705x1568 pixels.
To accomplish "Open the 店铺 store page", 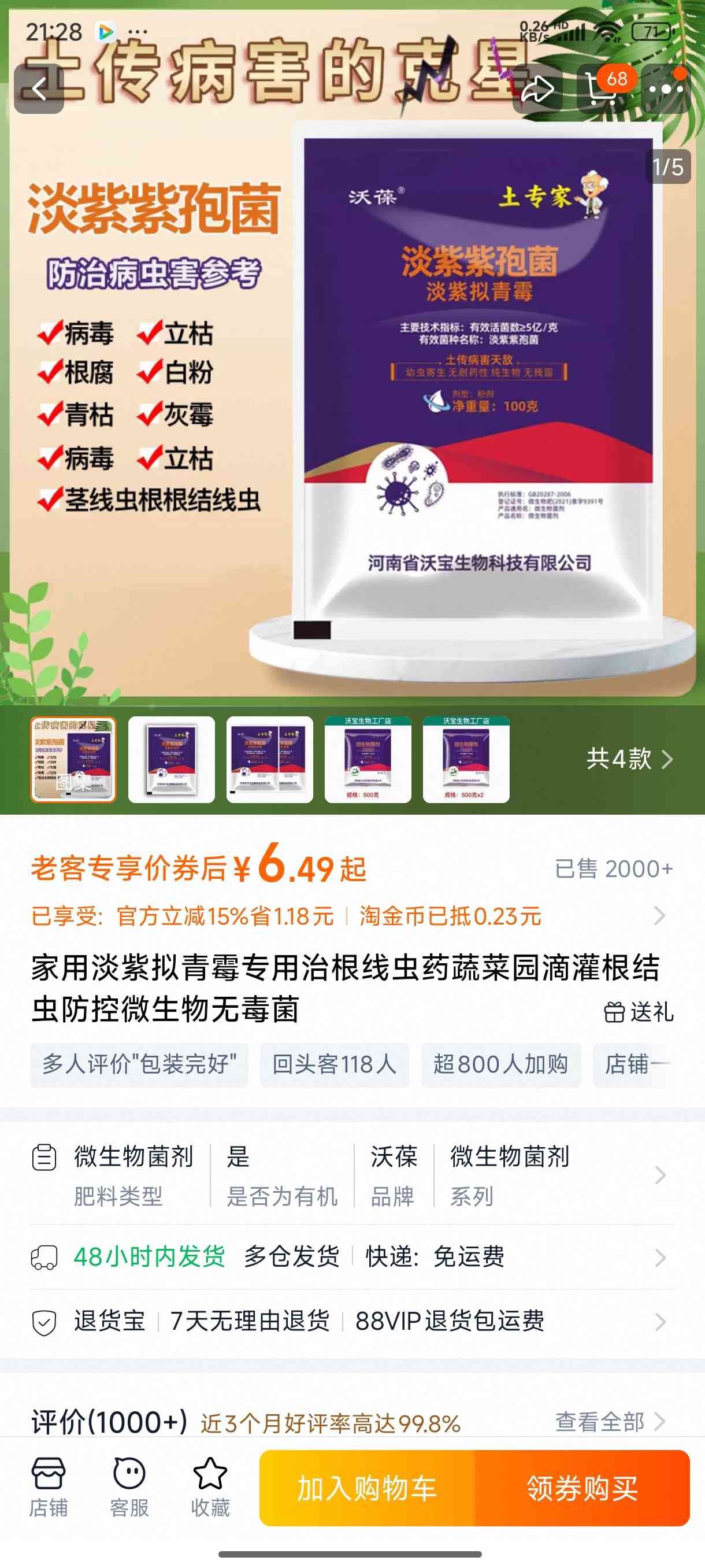I will point(48,1487).
